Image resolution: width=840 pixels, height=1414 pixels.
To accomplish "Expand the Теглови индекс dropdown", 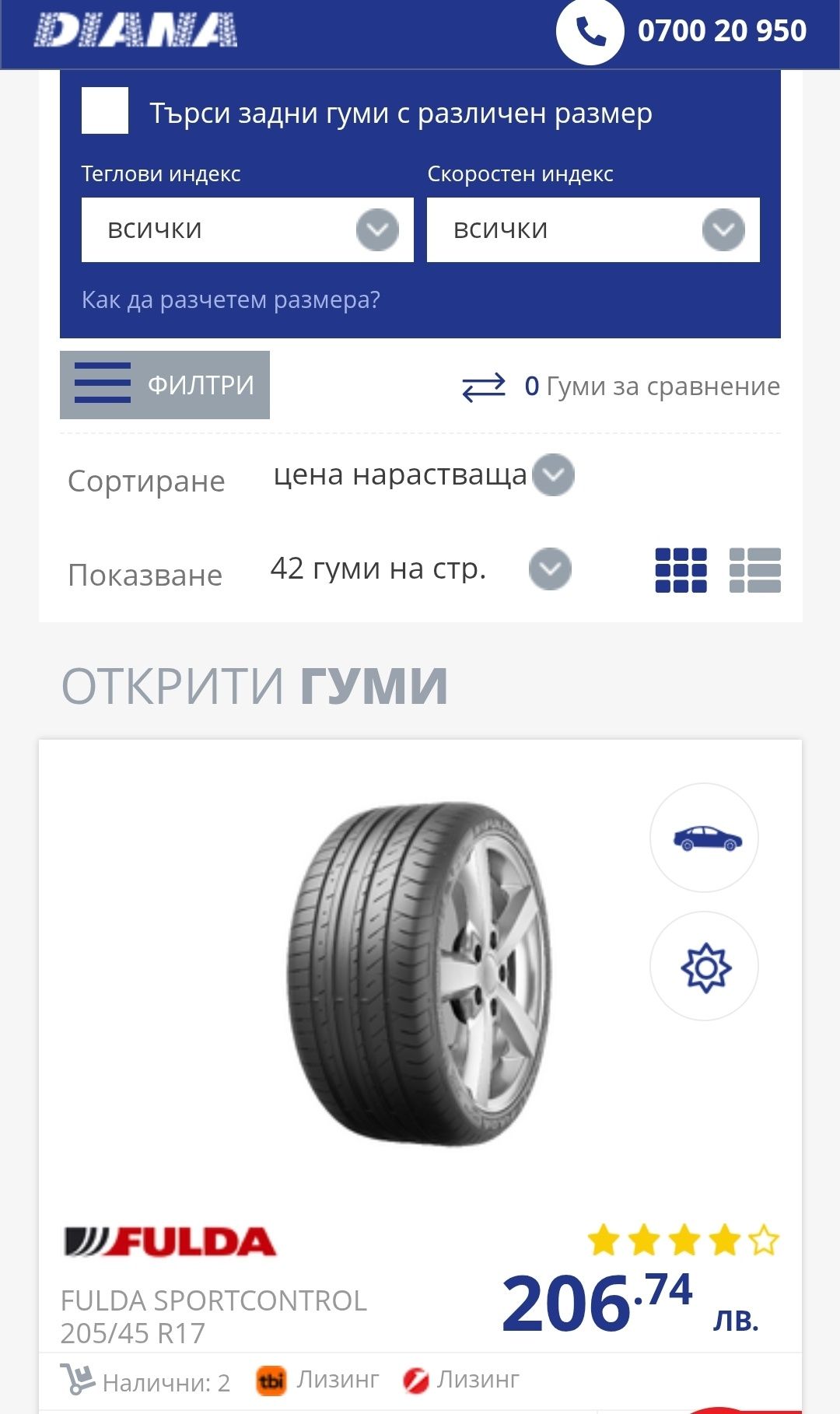I will 247,229.
